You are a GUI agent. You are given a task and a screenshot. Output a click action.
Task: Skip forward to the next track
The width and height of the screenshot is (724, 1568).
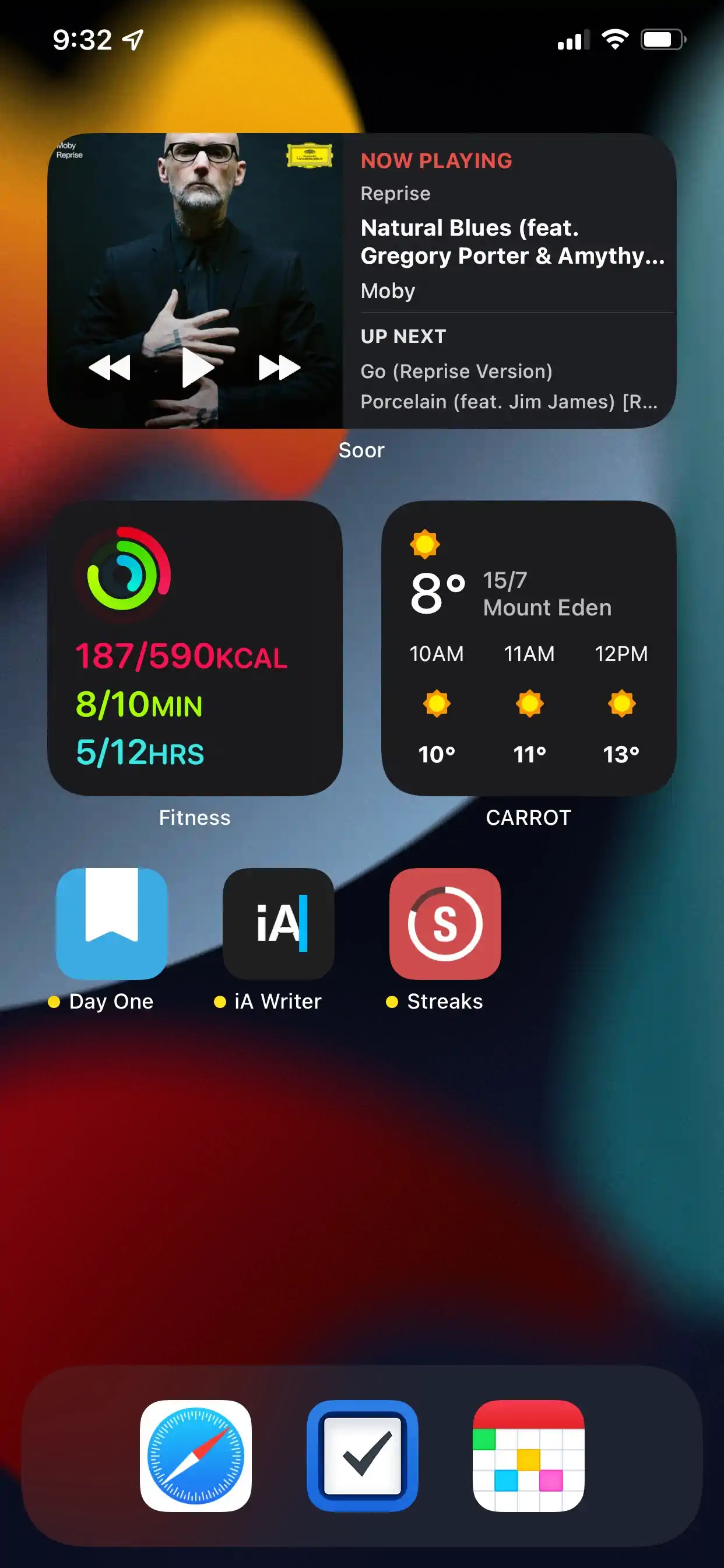[279, 367]
